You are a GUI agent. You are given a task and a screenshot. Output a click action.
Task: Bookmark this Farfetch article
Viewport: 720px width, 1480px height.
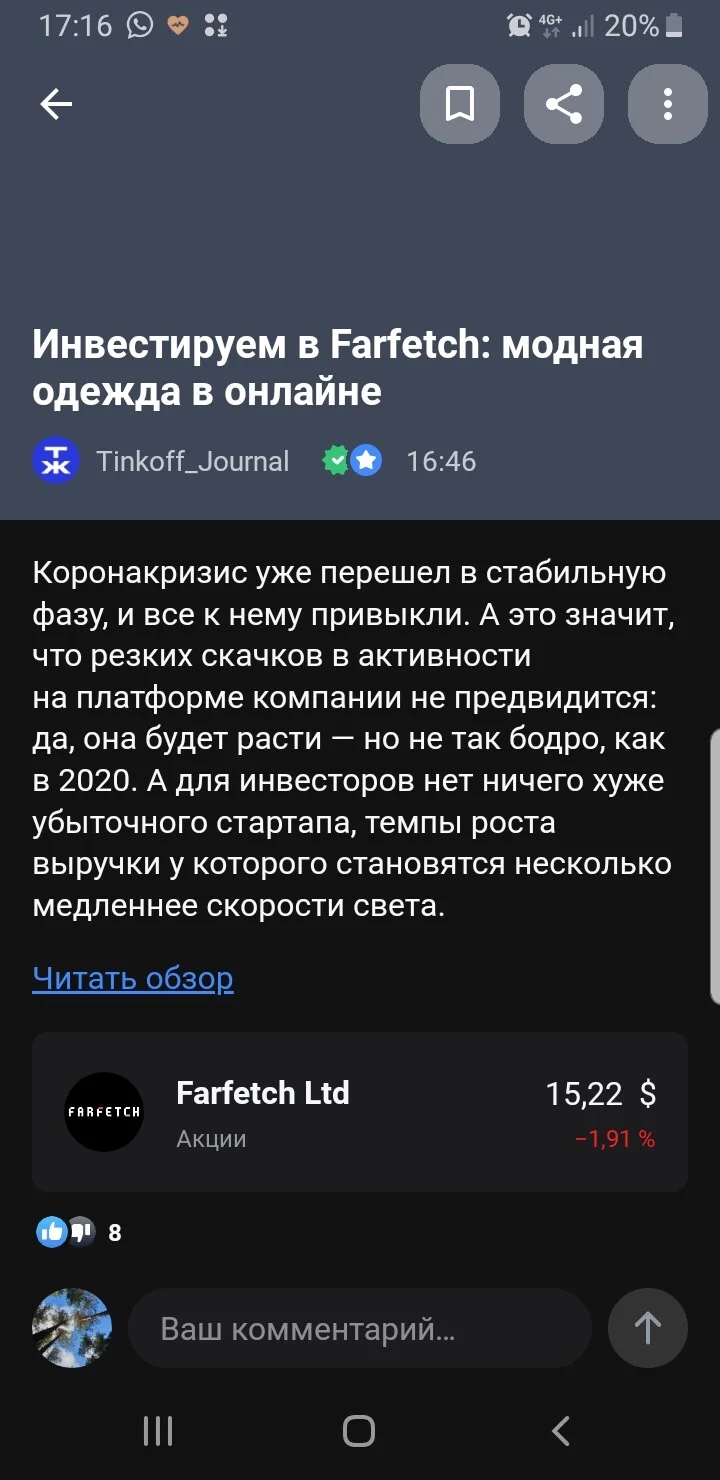(x=460, y=104)
